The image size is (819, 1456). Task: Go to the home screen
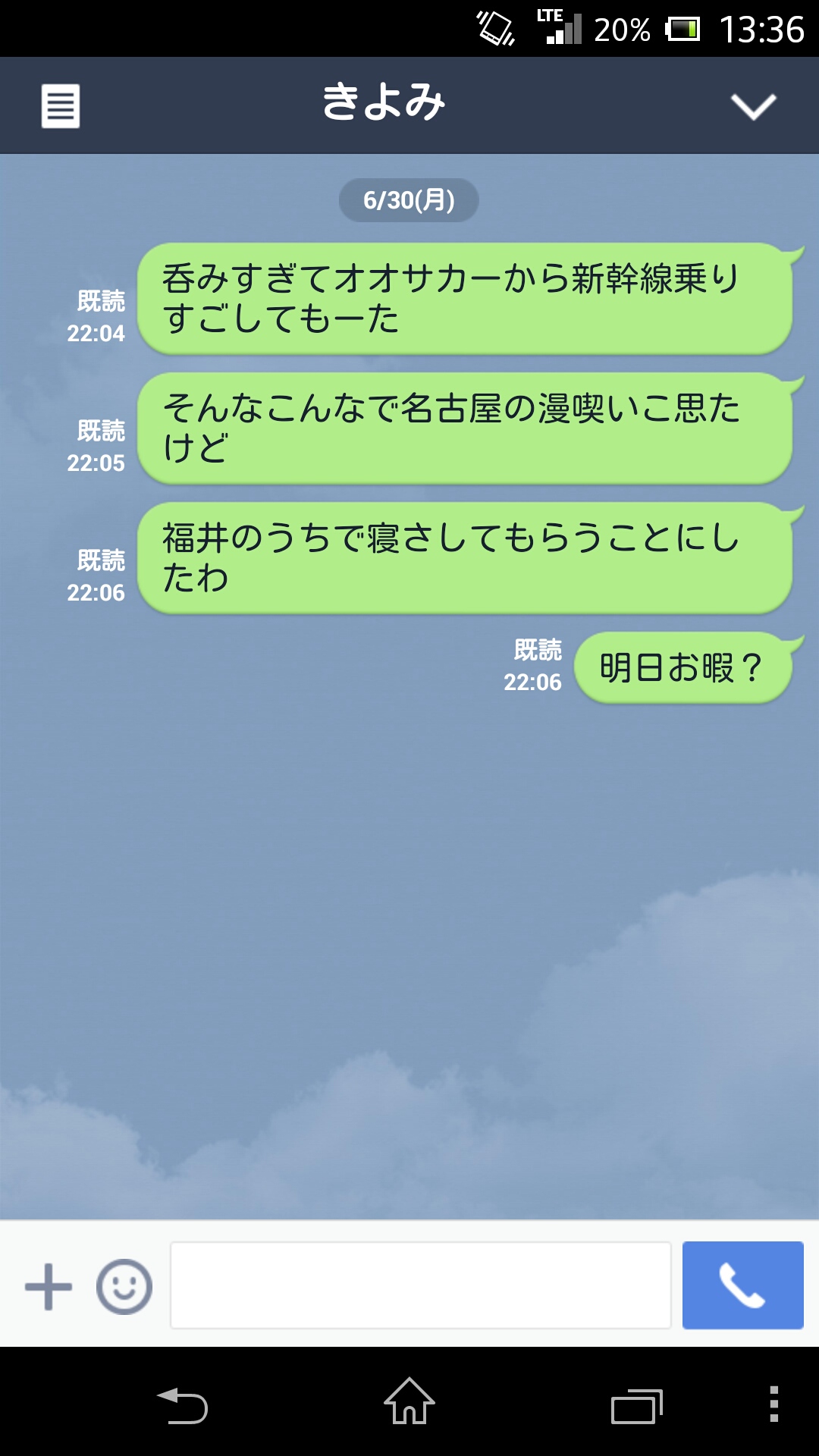[x=409, y=1403]
